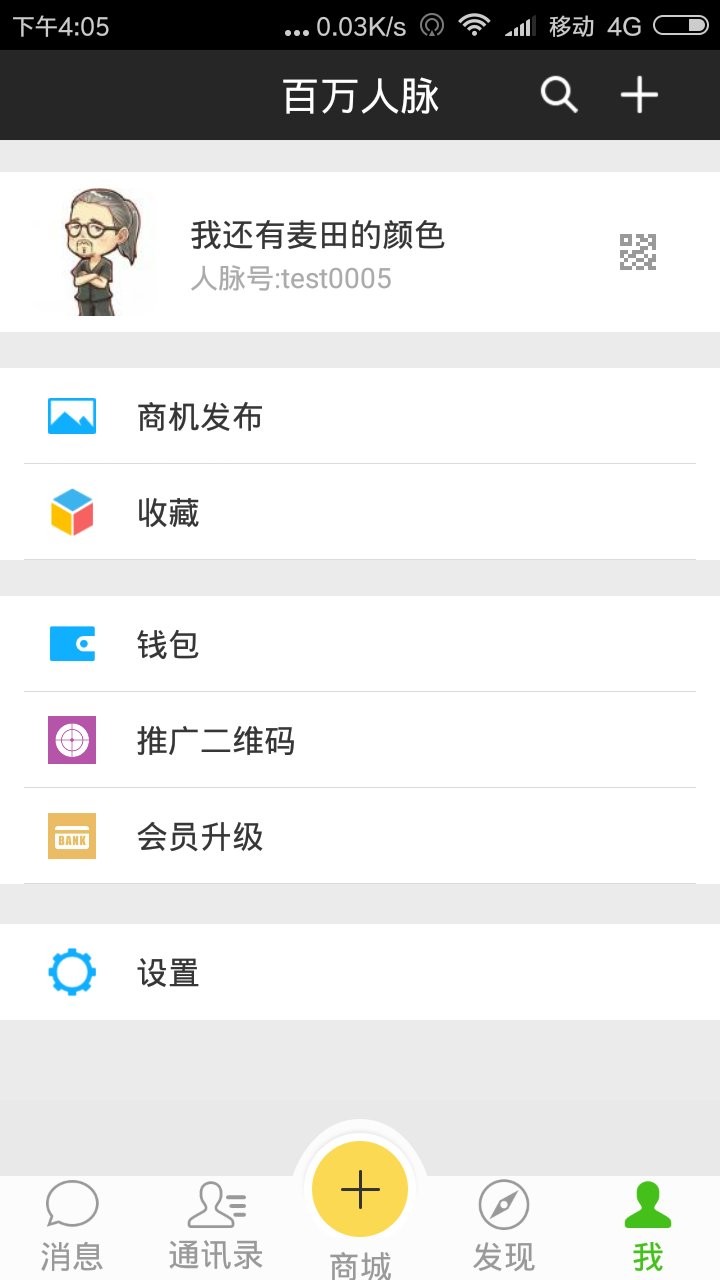Tap the plus icon in the top bar

pos(639,95)
